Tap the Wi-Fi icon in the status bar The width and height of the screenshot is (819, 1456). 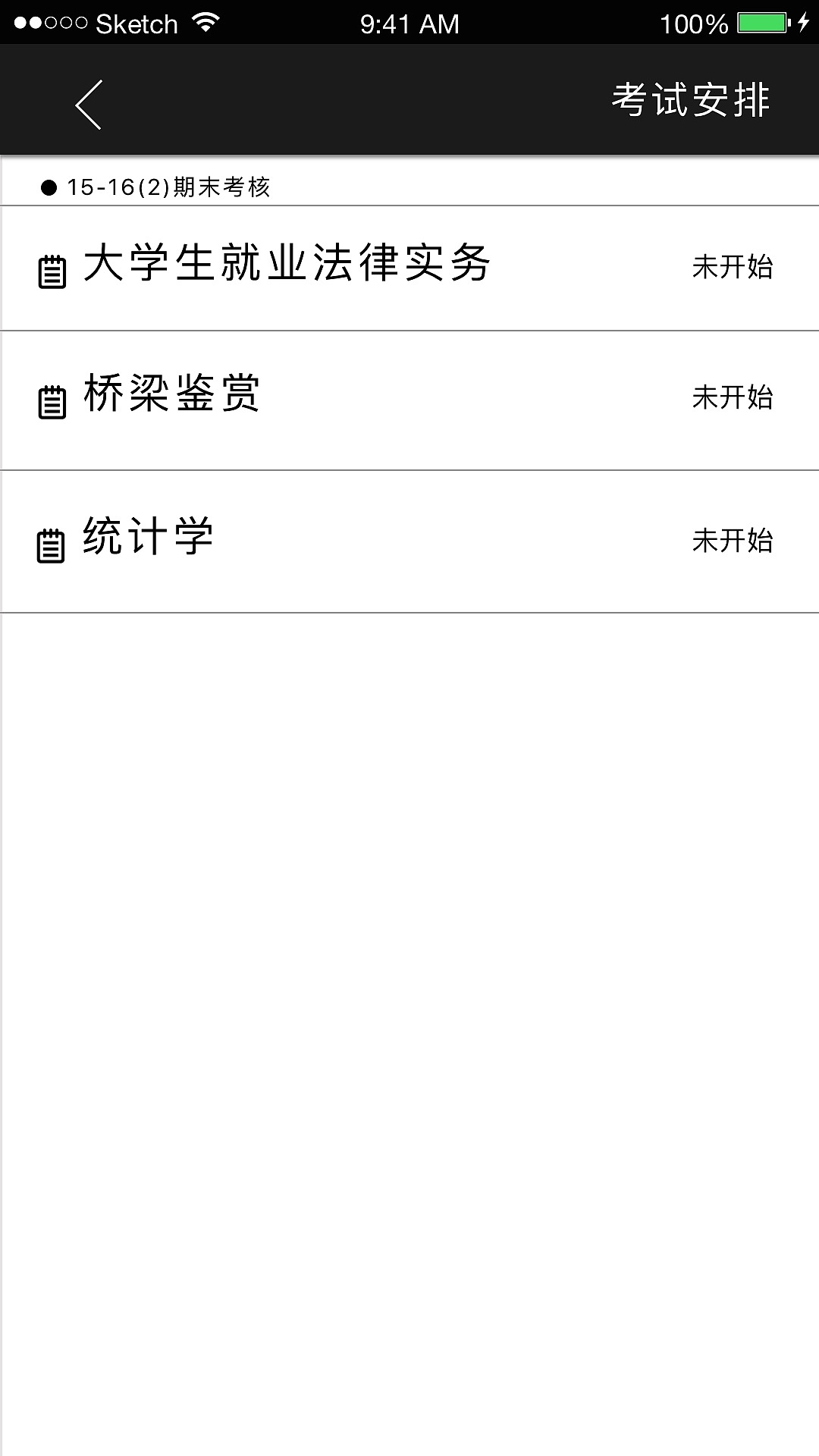coord(205,23)
